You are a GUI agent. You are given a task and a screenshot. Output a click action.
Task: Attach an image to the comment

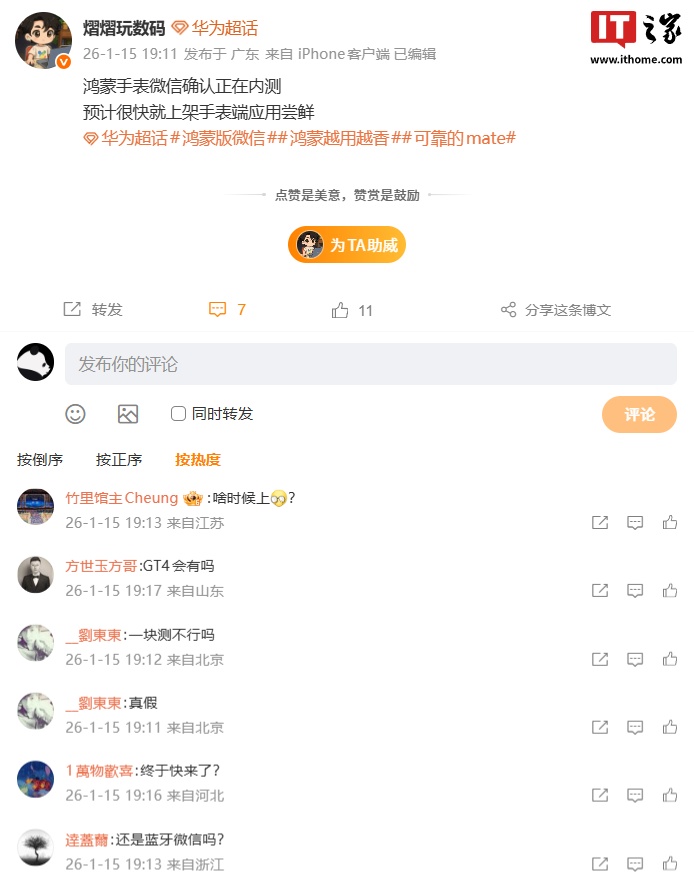tap(128, 414)
